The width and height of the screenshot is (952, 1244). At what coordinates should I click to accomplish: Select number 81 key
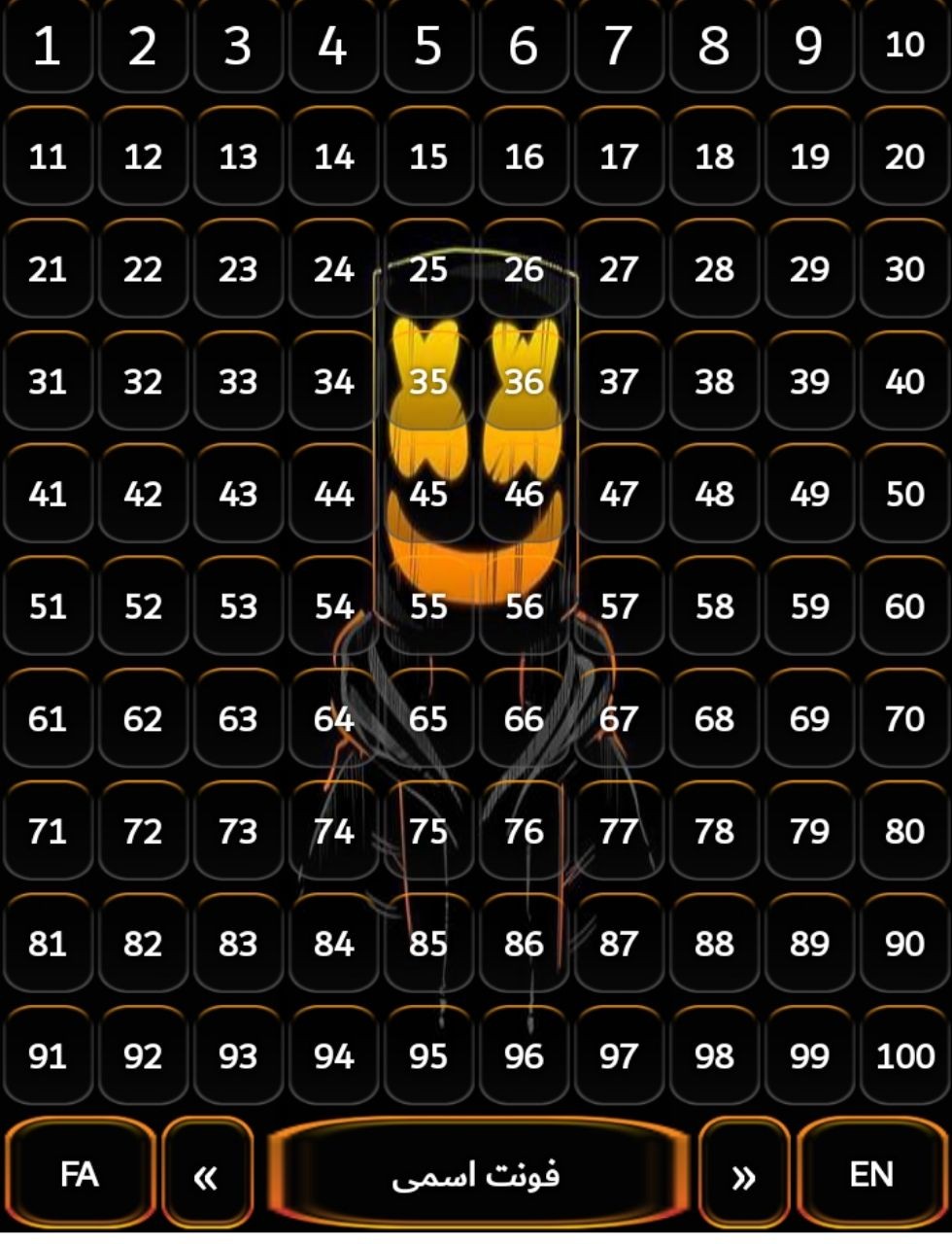coord(47,944)
